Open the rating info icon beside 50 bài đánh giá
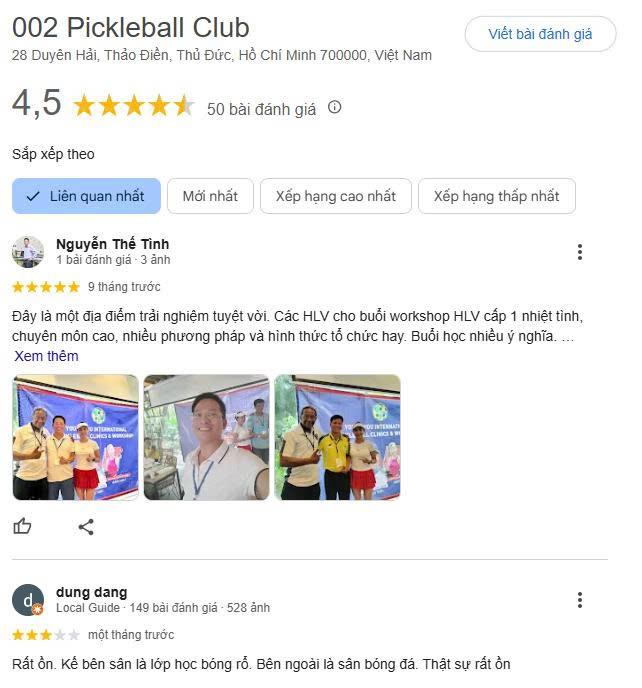Viewport: 642px width, 688px height. pos(335,107)
